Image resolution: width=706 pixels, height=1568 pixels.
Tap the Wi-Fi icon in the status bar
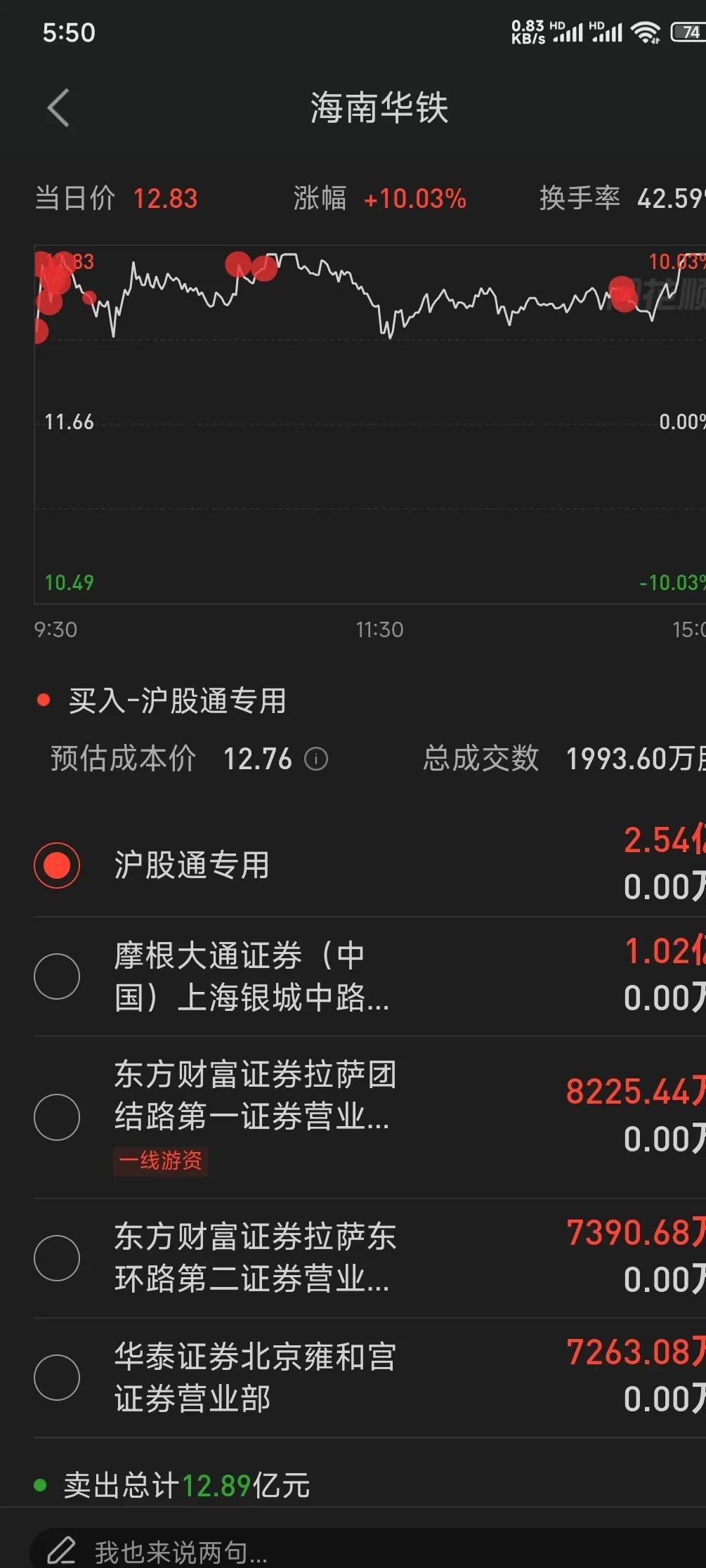[646, 31]
